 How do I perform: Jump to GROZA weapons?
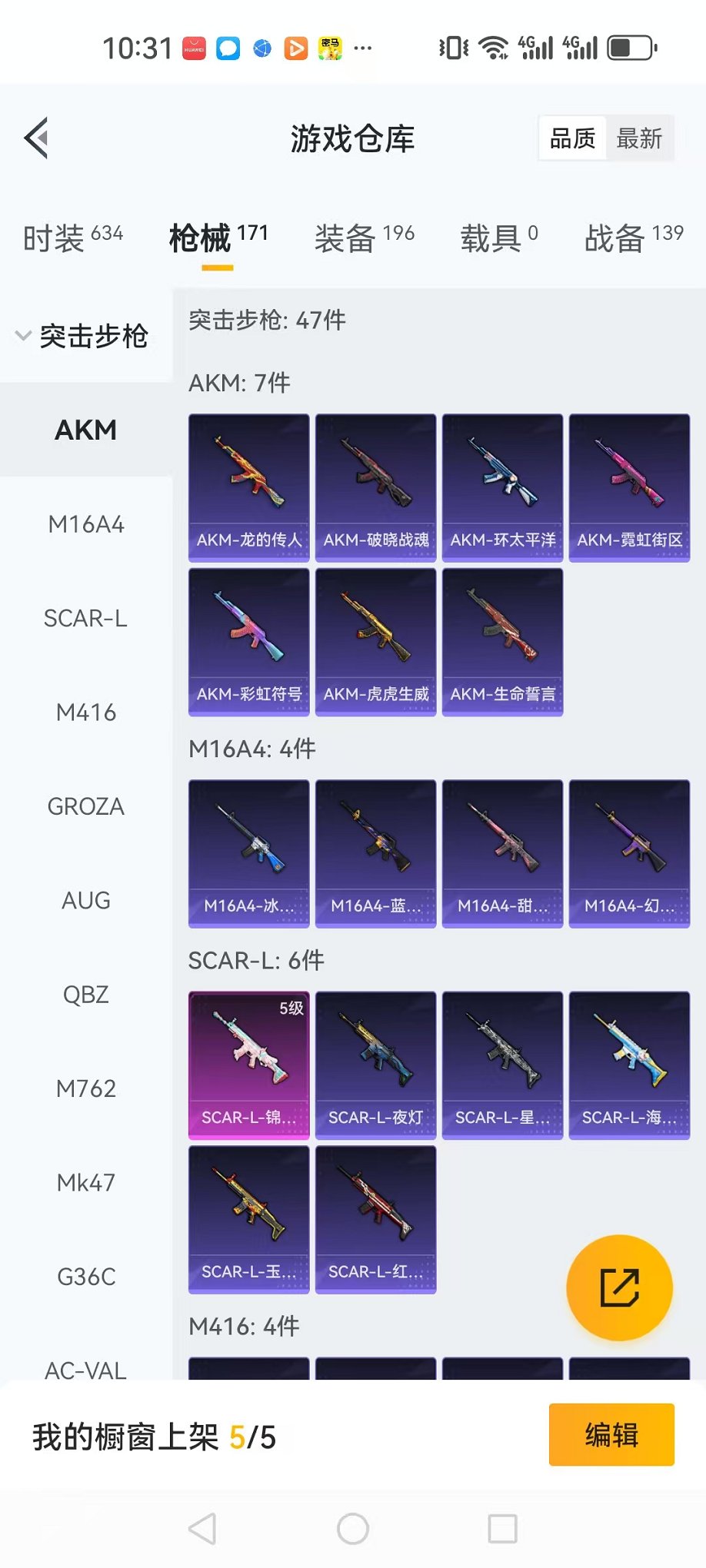pos(86,806)
